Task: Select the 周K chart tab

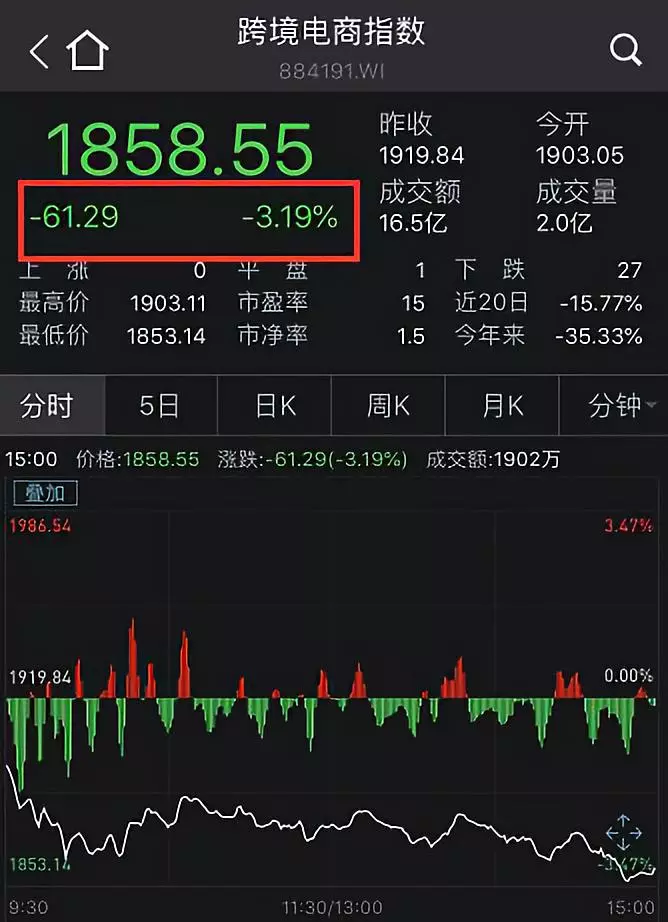Action: (x=389, y=406)
